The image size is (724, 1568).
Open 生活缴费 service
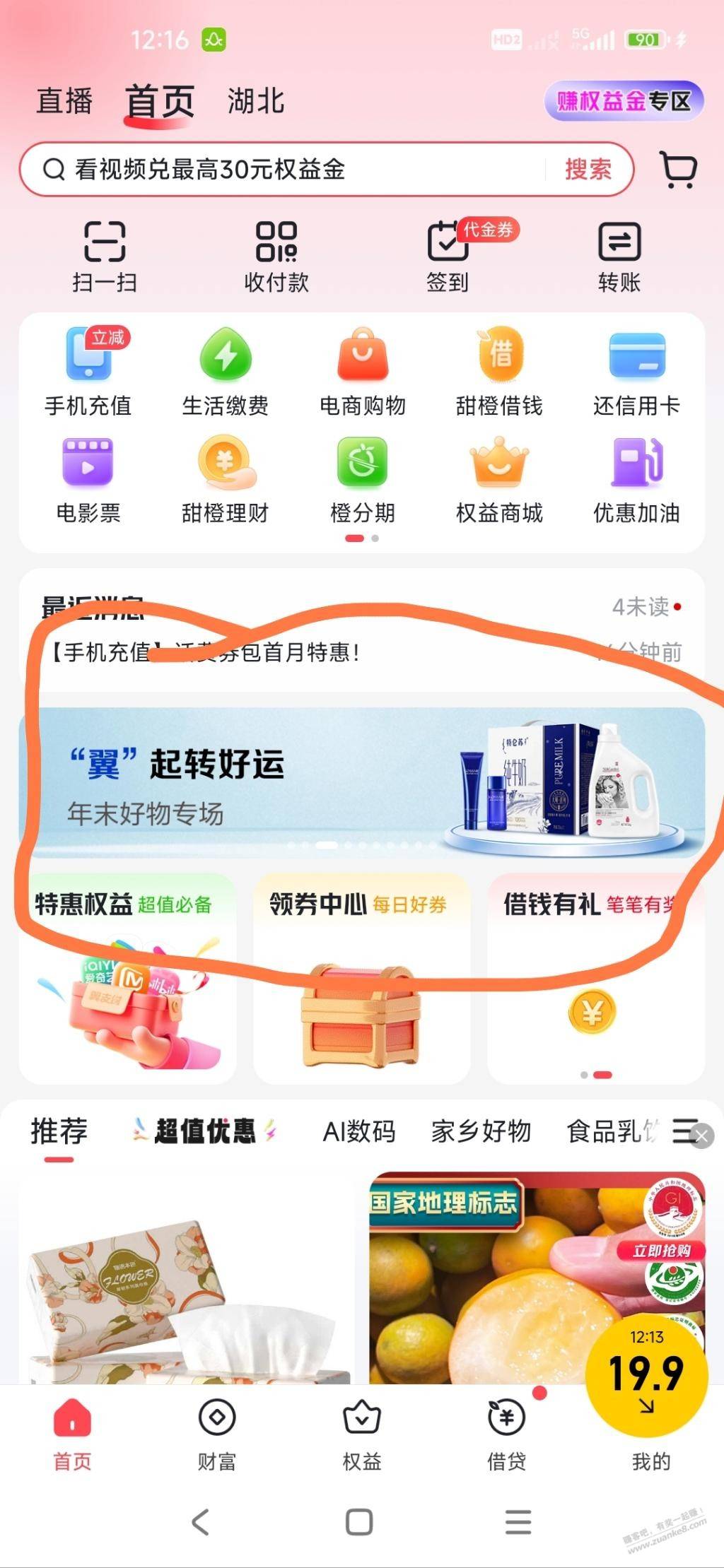click(226, 372)
